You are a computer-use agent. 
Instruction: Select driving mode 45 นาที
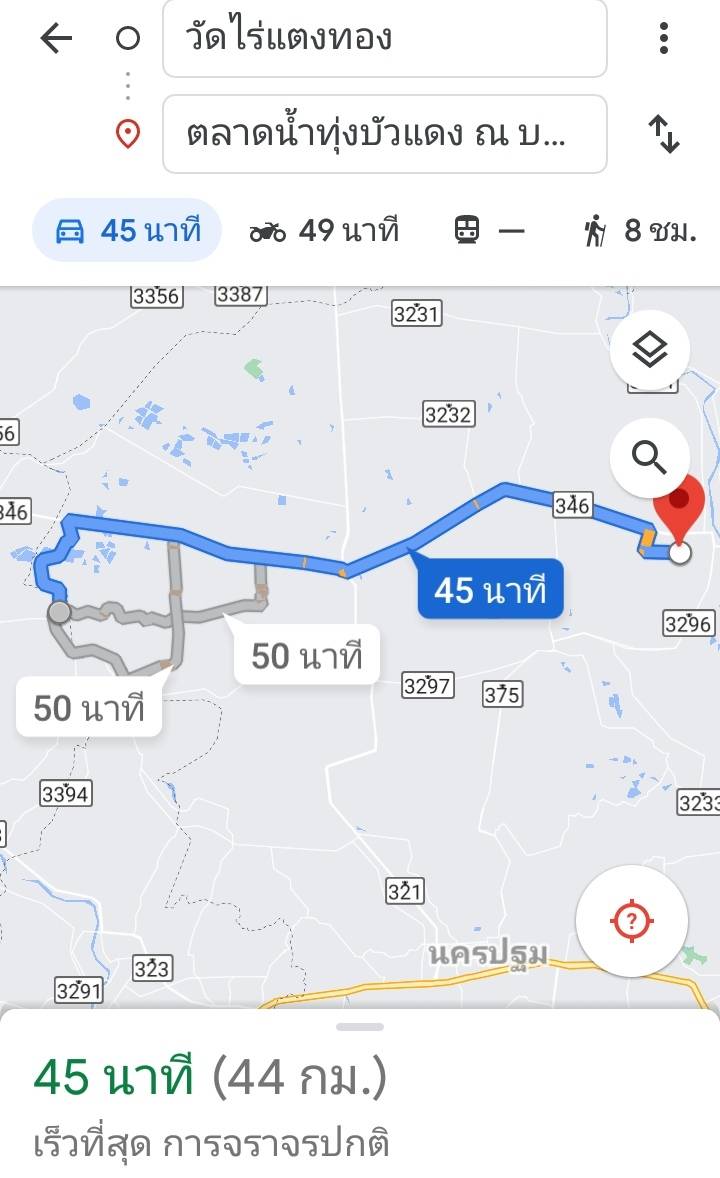click(x=127, y=231)
